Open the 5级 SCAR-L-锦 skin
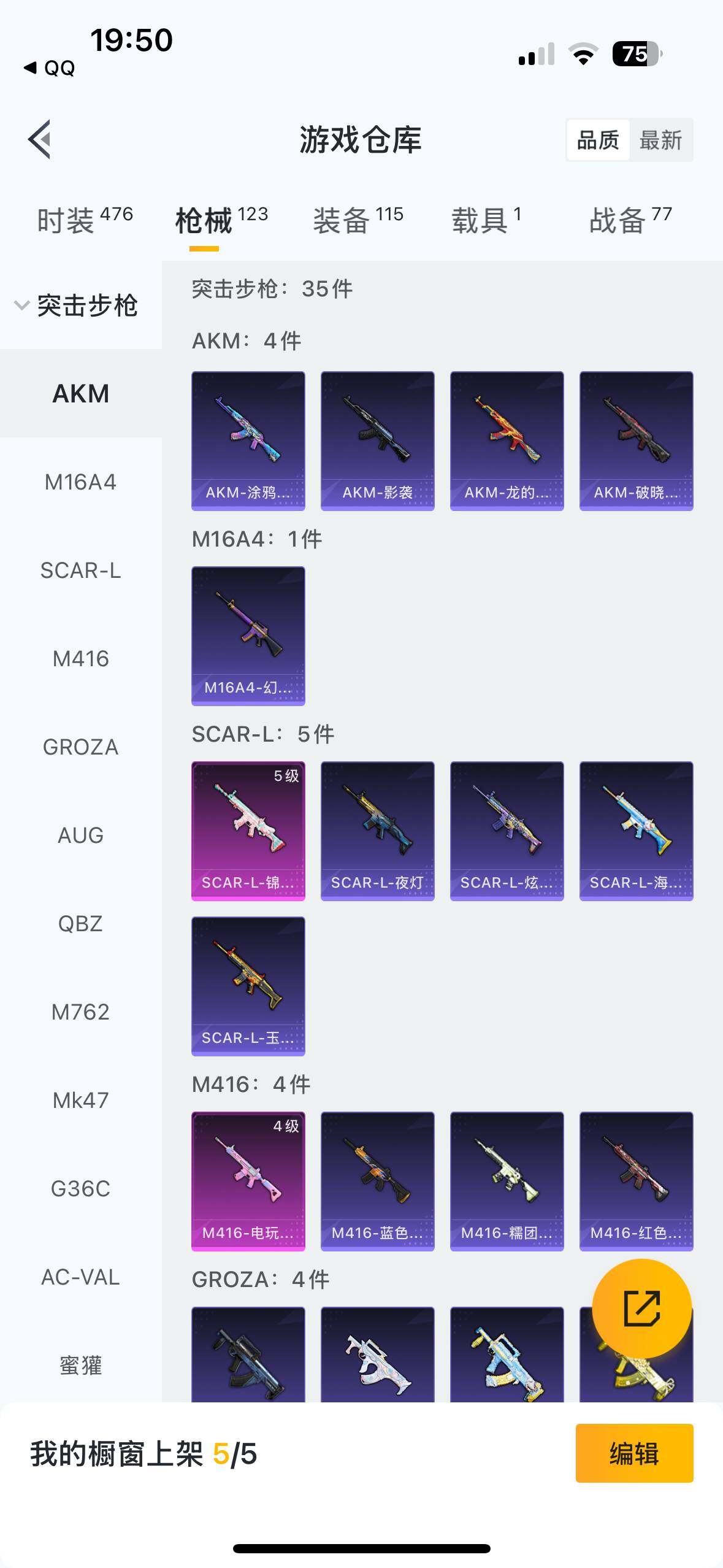The height and width of the screenshot is (1568, 723). click(248, 831)
